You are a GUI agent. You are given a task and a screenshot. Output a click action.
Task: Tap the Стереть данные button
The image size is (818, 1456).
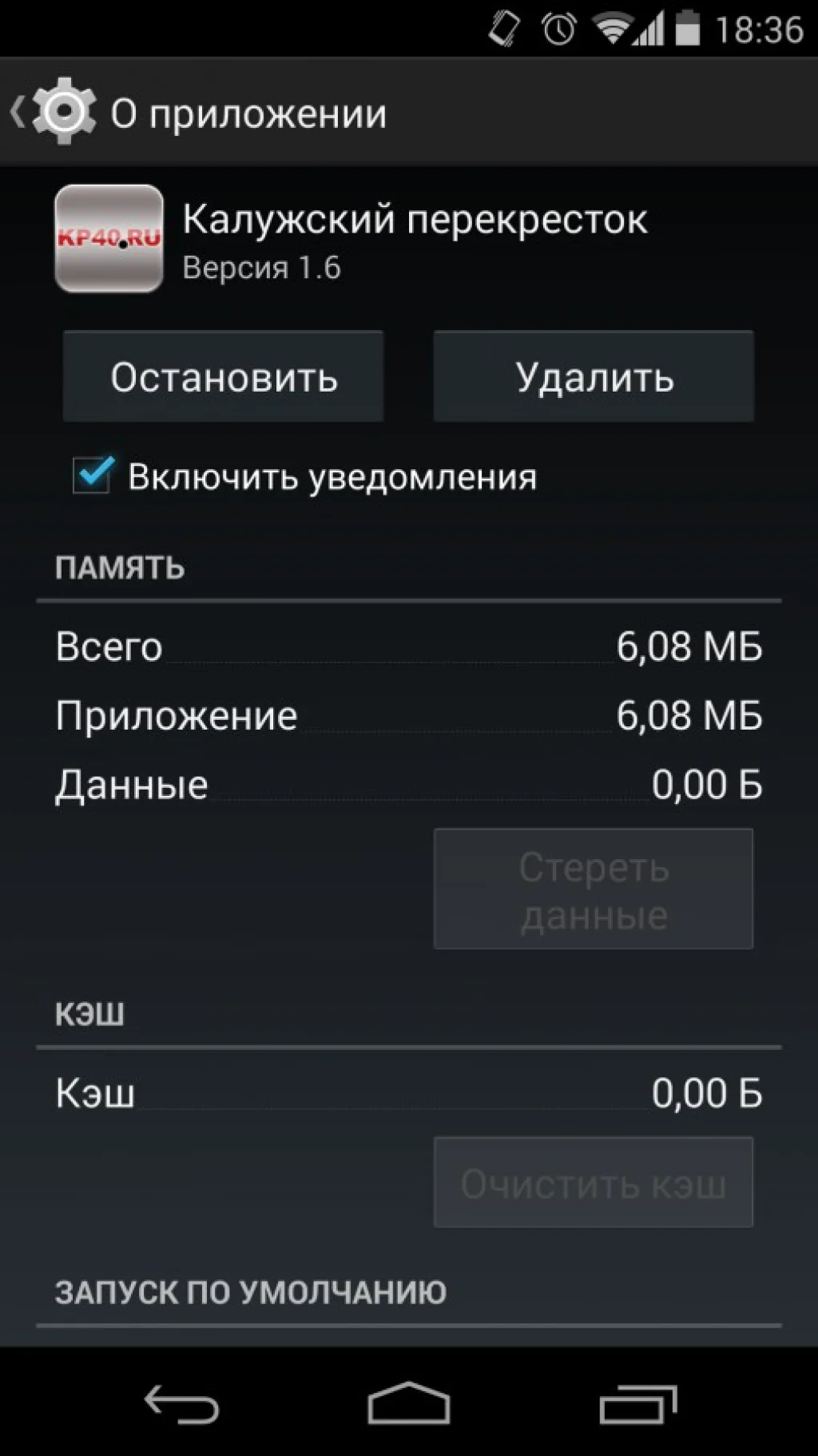[594, 889]
